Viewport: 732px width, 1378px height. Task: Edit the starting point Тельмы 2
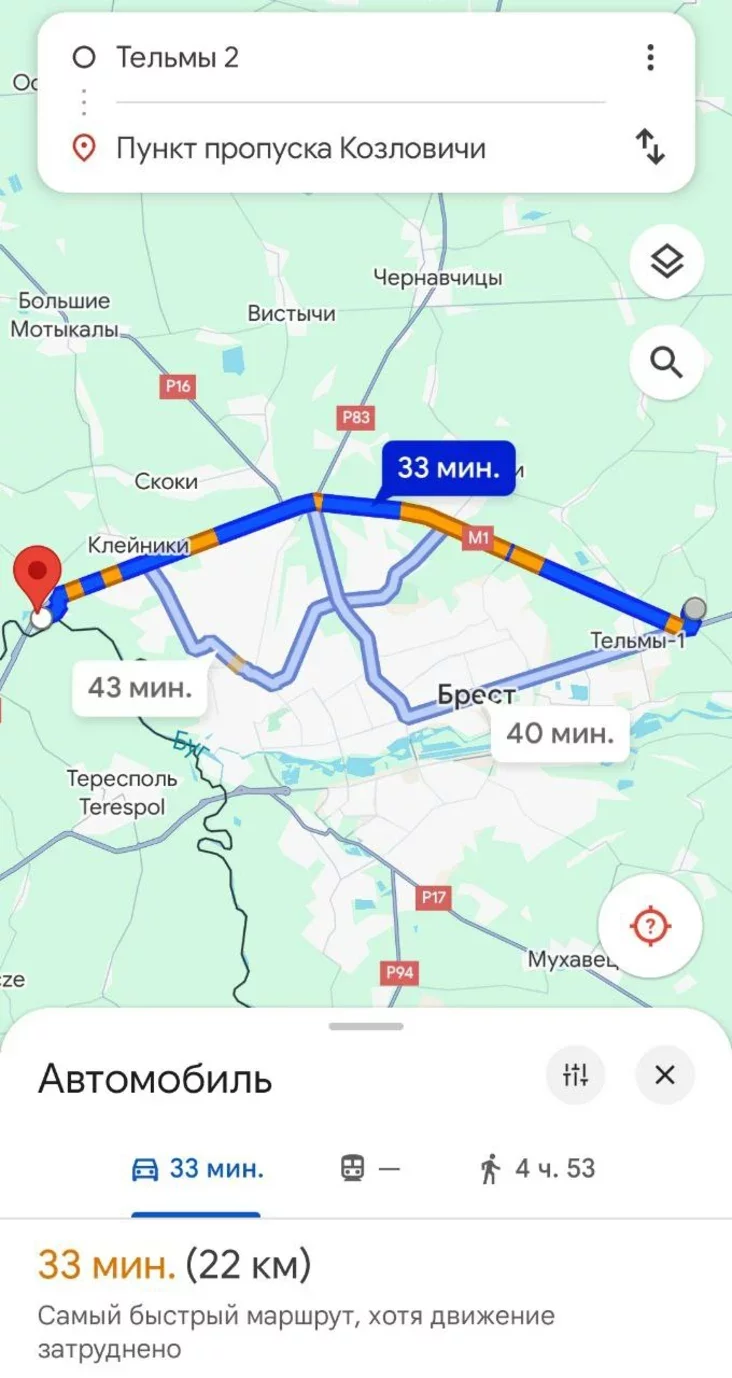(300, 58)
